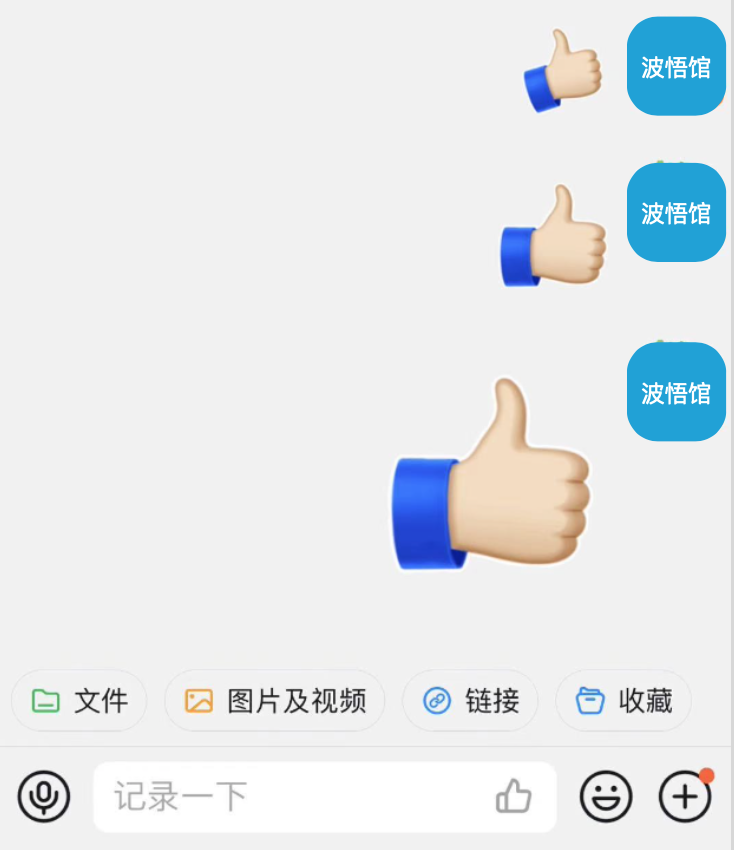
Task: Tap the bottom 波悟馆 avatar
Action: click(x=676, y=391)
